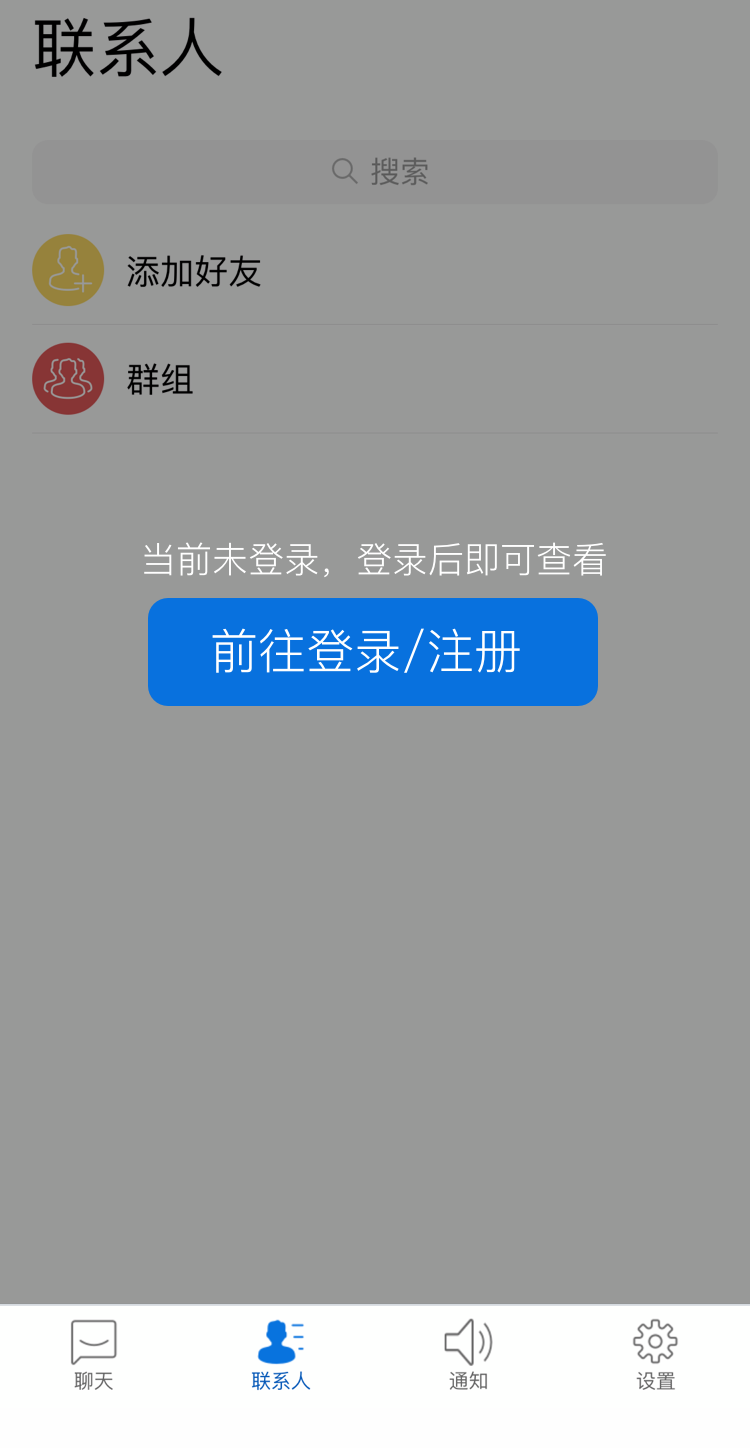Open the 设置 tab
Screen dimensions: 750x1448
pos(656,1355)
